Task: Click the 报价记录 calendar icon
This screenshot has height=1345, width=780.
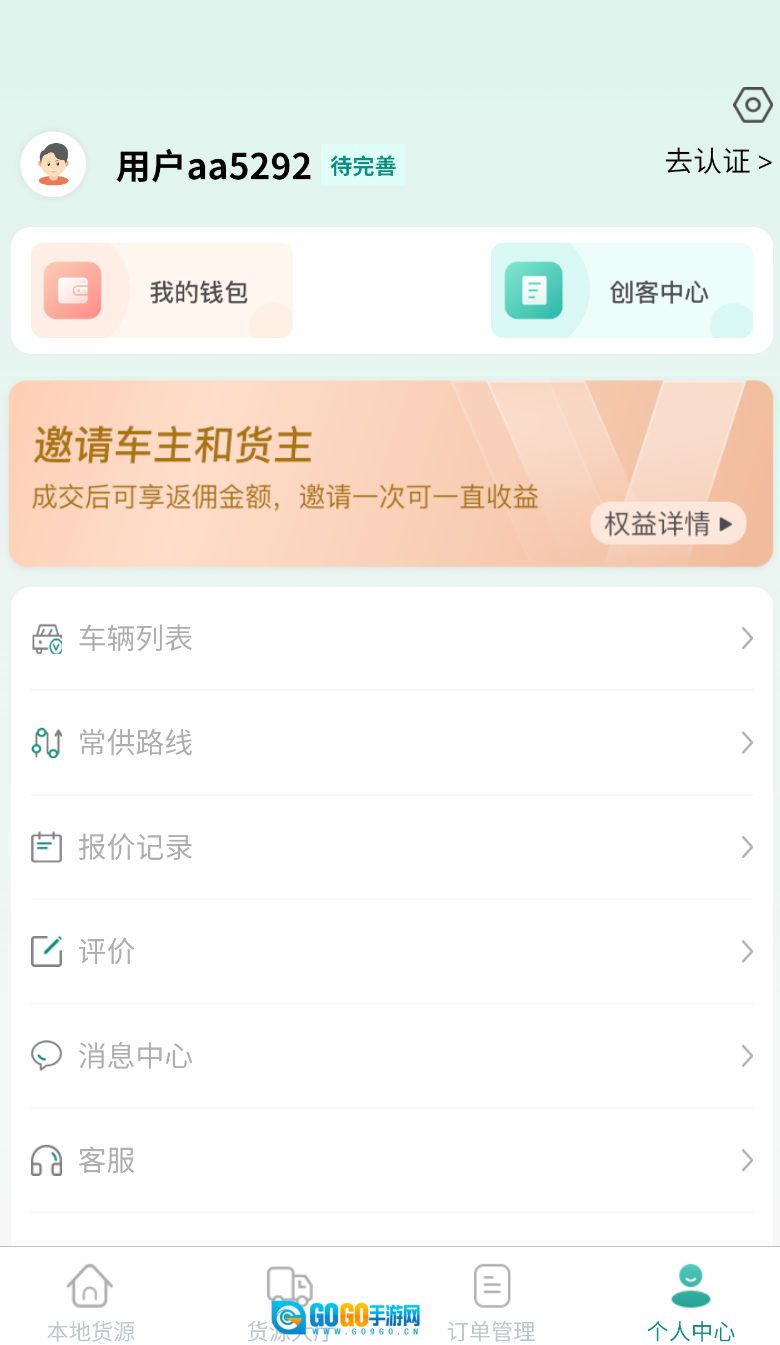Action: (x=46, y=847)
